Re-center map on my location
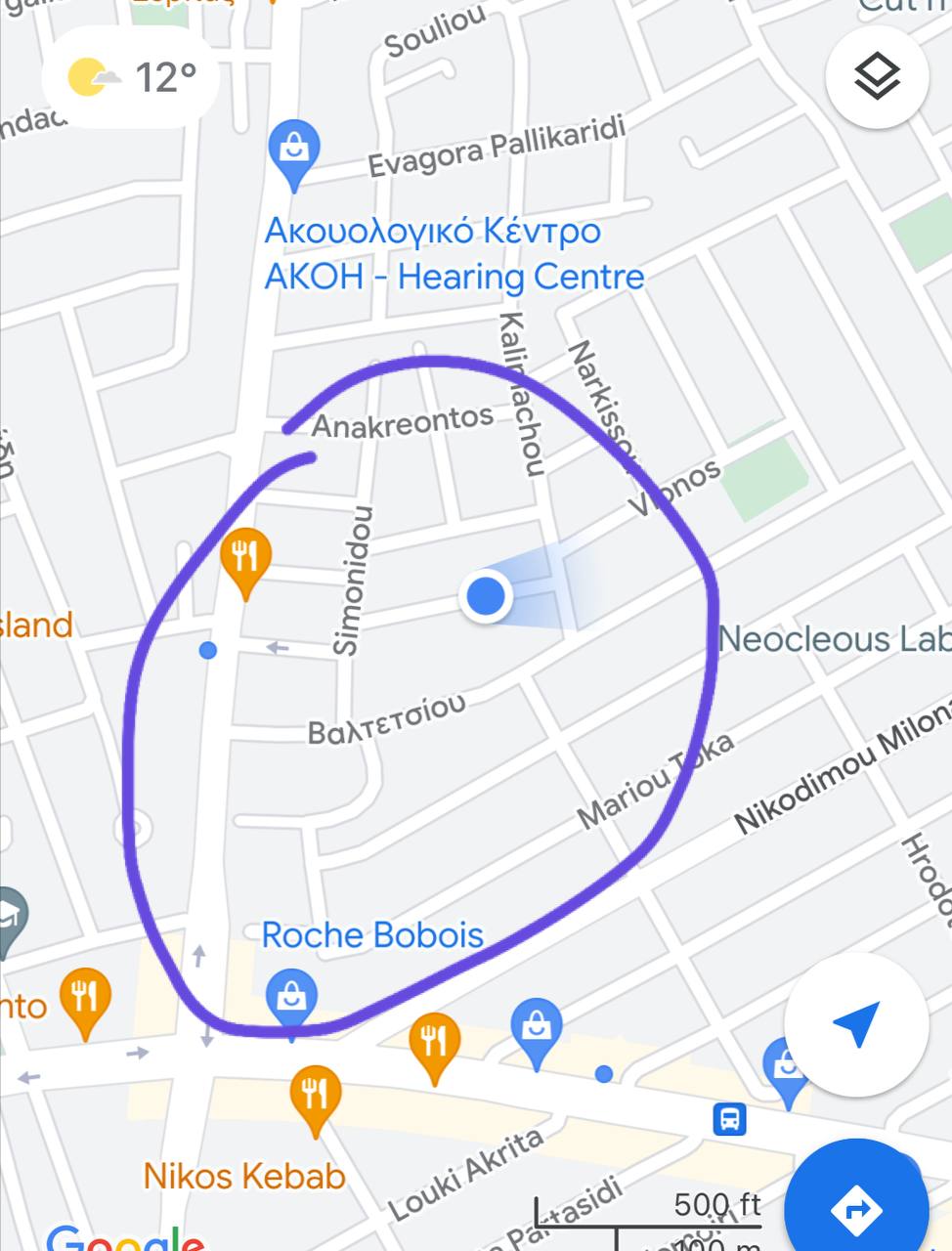The height and width of the screenshot is (1251, 952). 856,1024
